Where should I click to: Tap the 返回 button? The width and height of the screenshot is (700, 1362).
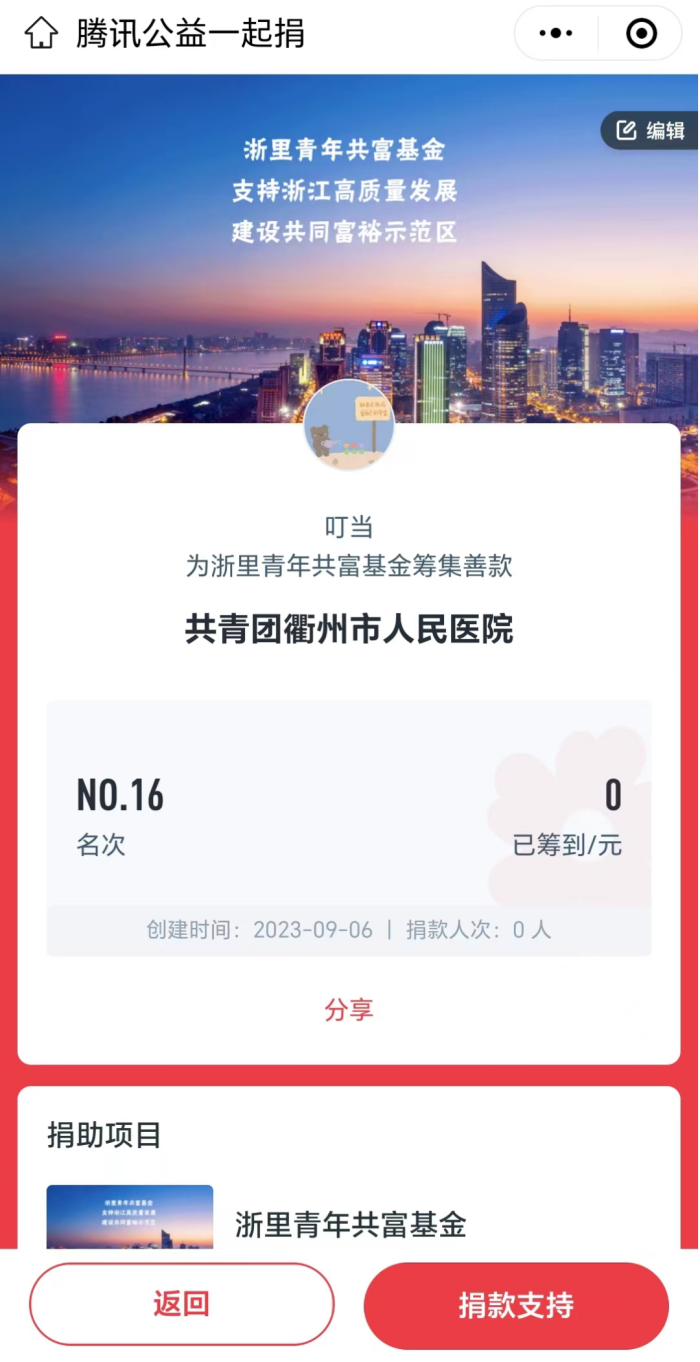pyautogui.click(x=181, y=1304)
